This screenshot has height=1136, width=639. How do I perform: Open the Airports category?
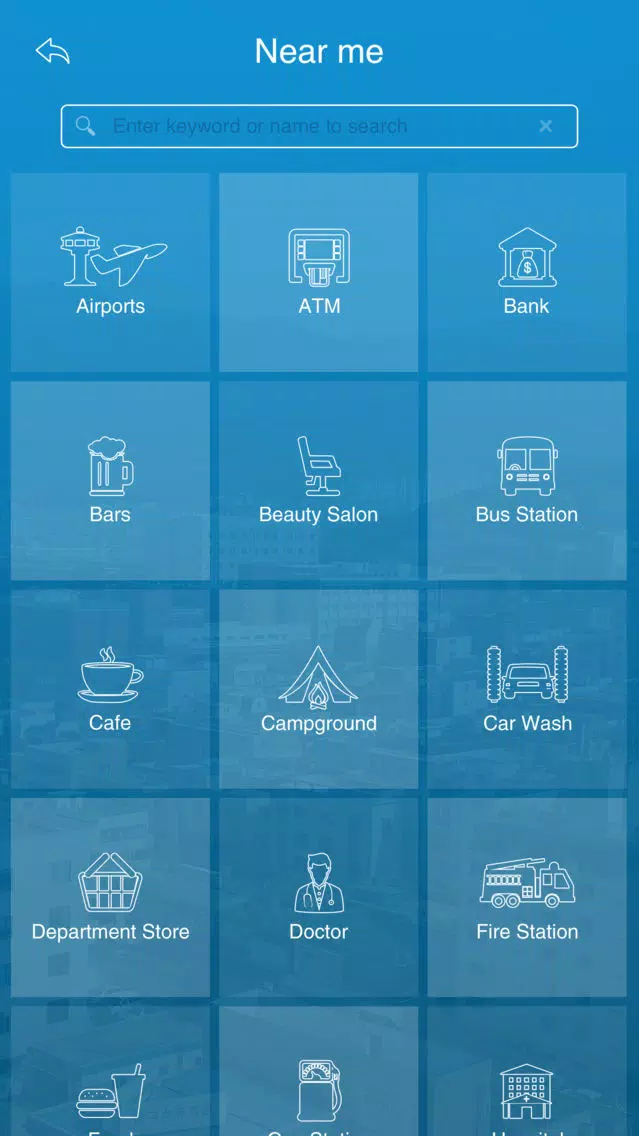(x=111, y=272)
